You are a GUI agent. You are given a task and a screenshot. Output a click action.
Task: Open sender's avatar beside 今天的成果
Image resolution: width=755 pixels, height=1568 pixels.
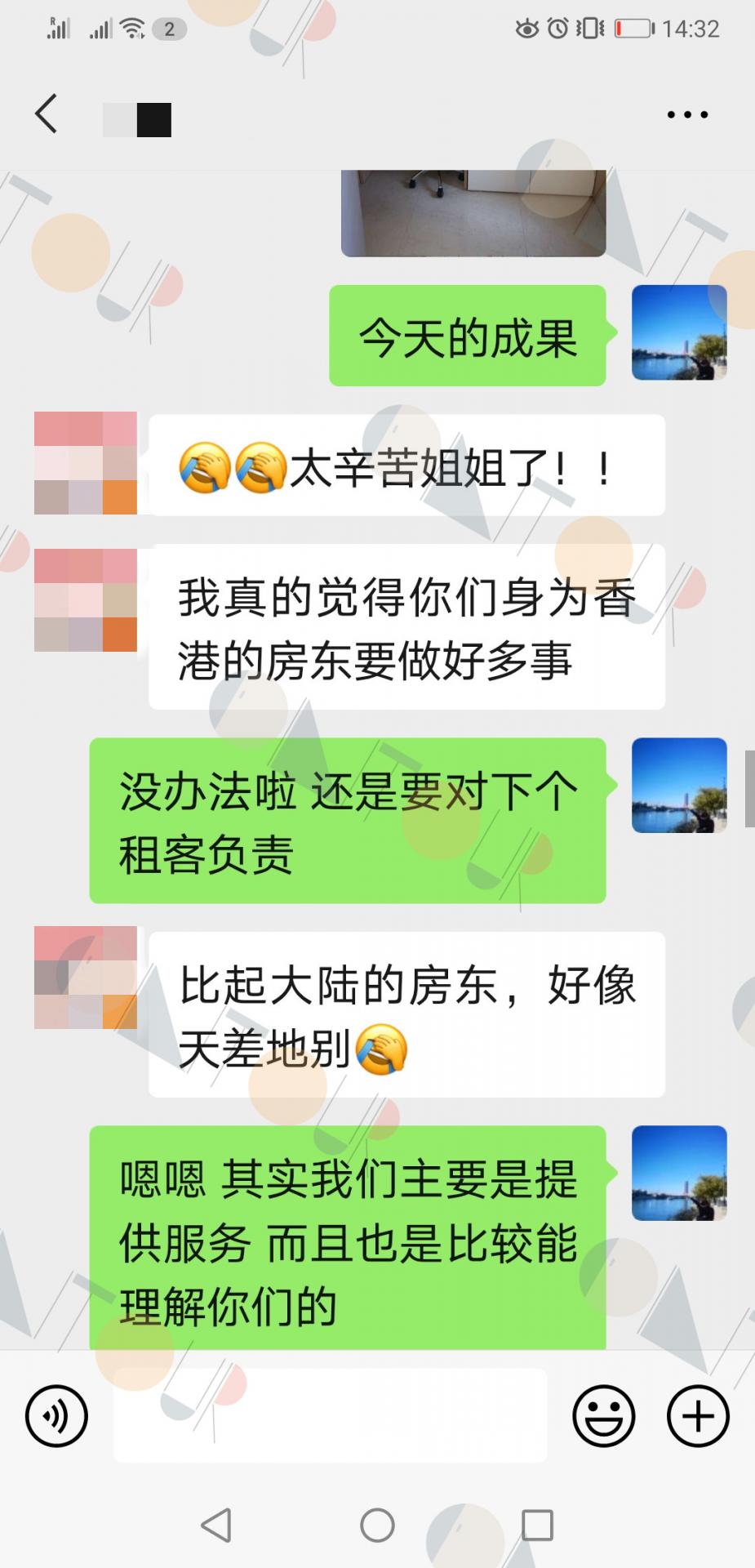click(x=679, y=332)
